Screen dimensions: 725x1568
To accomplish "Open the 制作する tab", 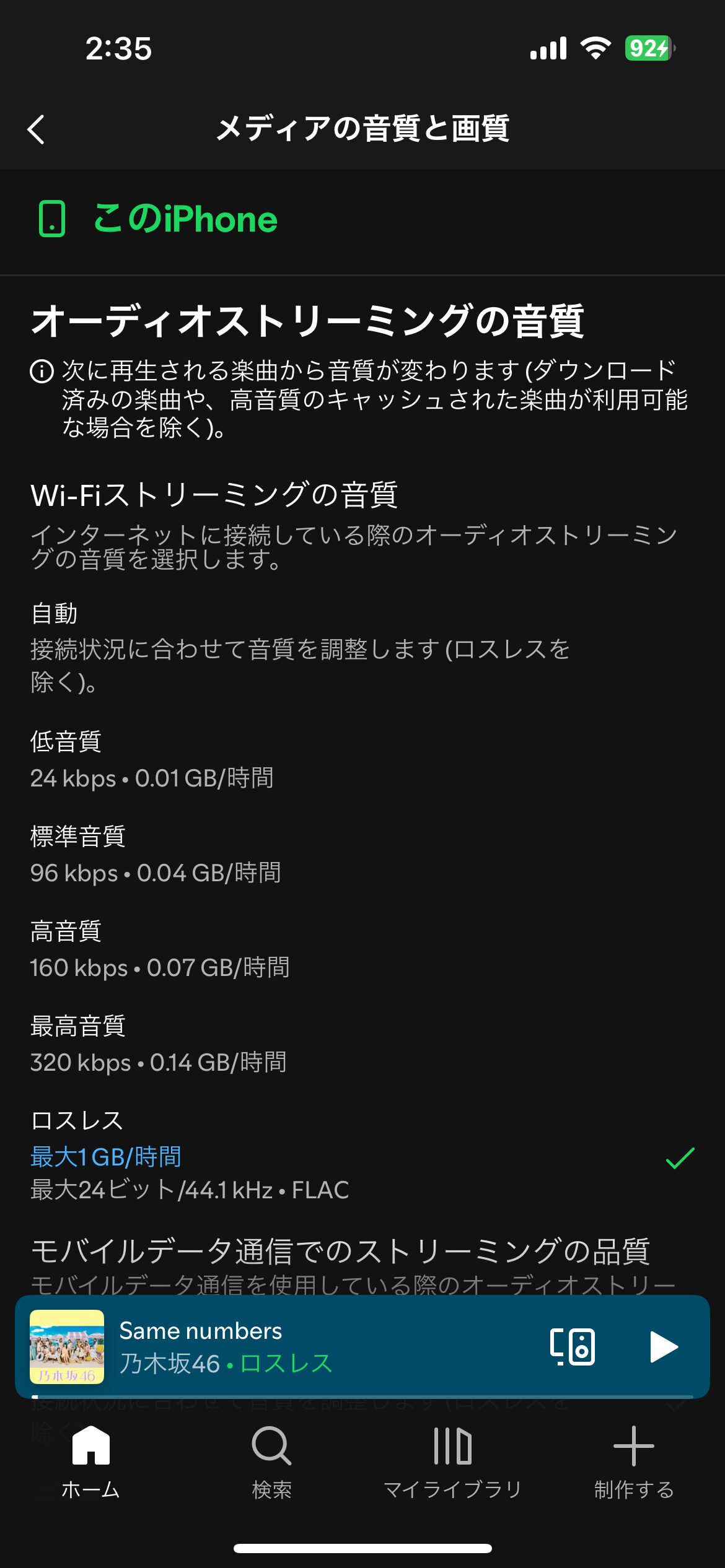I will coord(633,1461).
